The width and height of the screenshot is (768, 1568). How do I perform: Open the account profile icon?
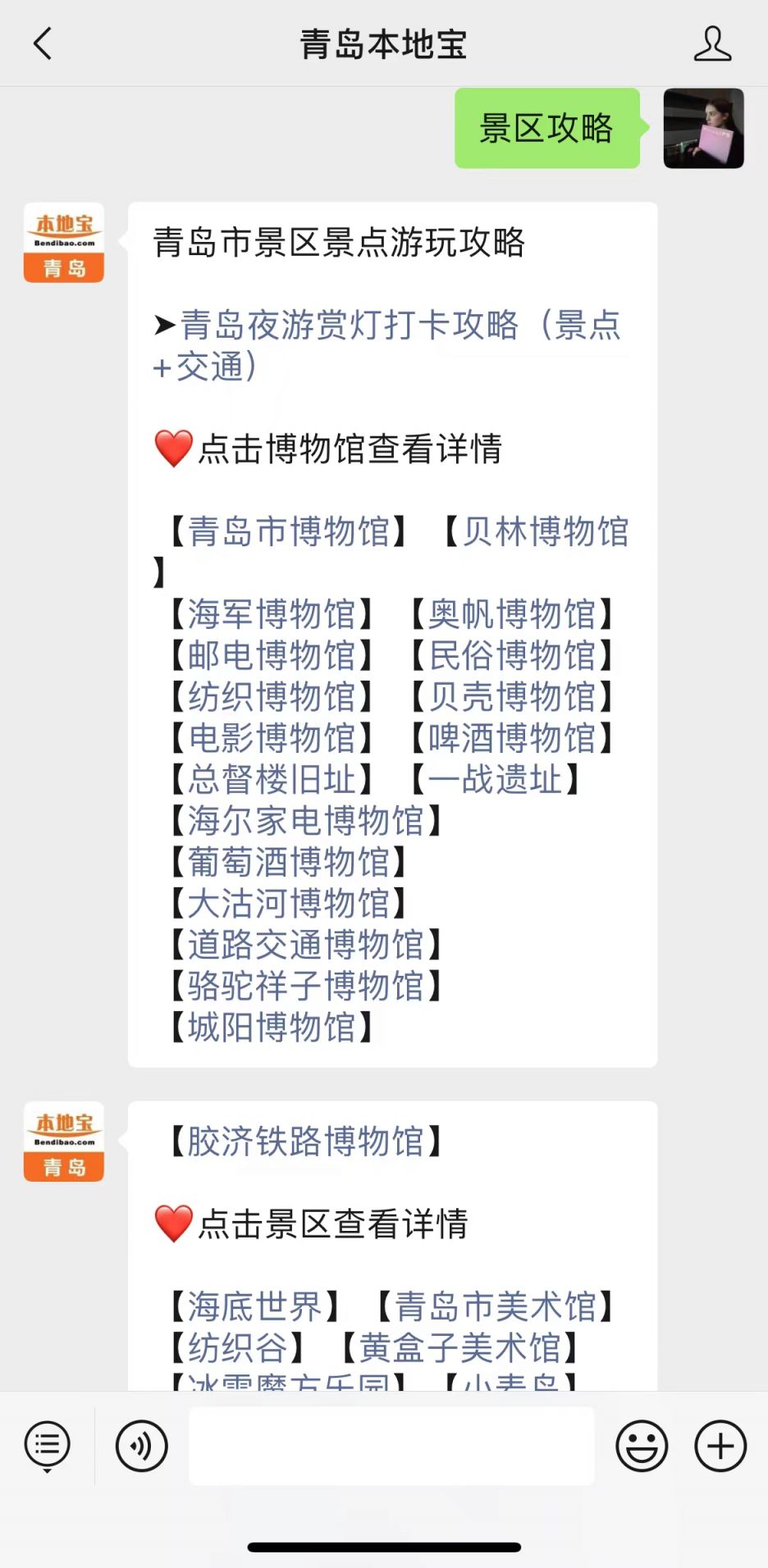pyautogui.click(x=711, y=43)
